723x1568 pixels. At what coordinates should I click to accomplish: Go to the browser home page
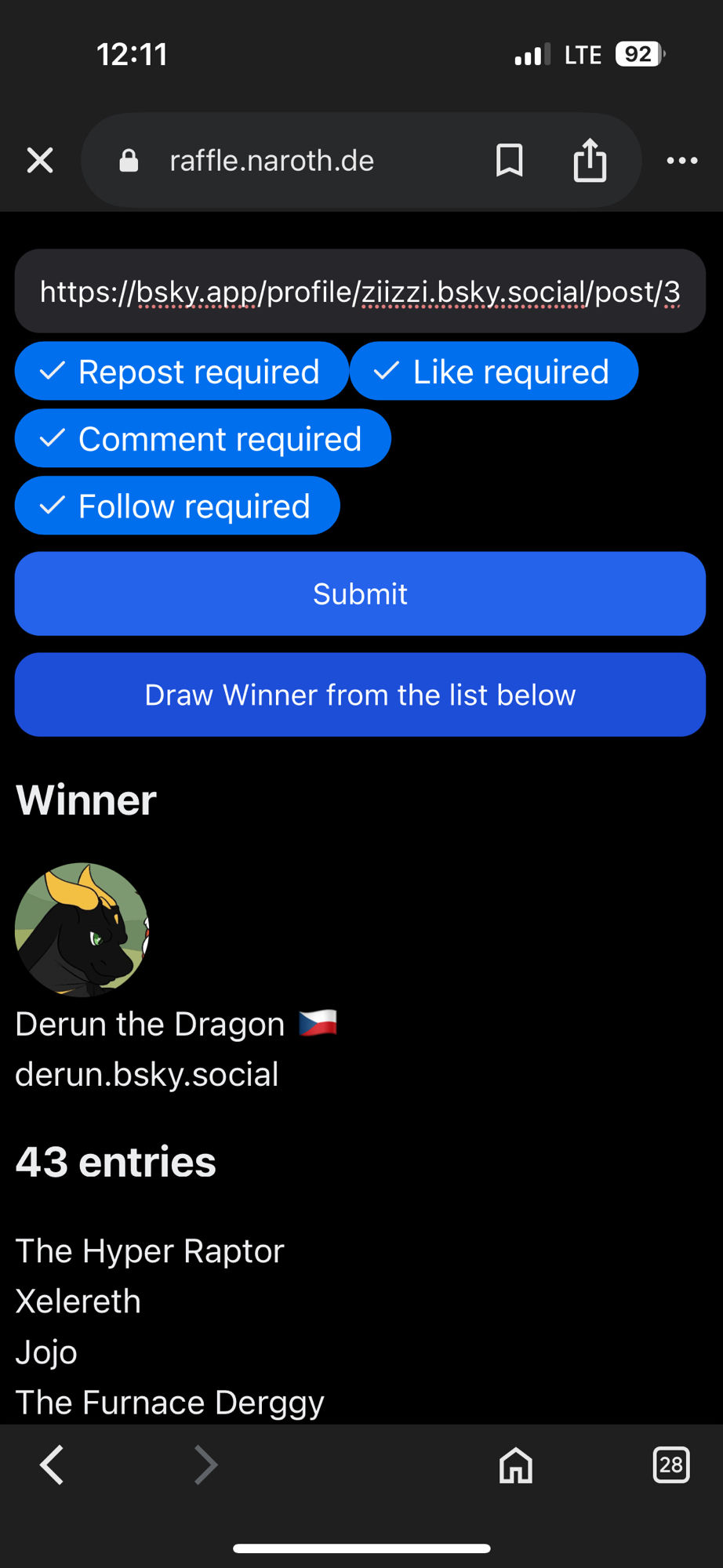(515, 1465)
